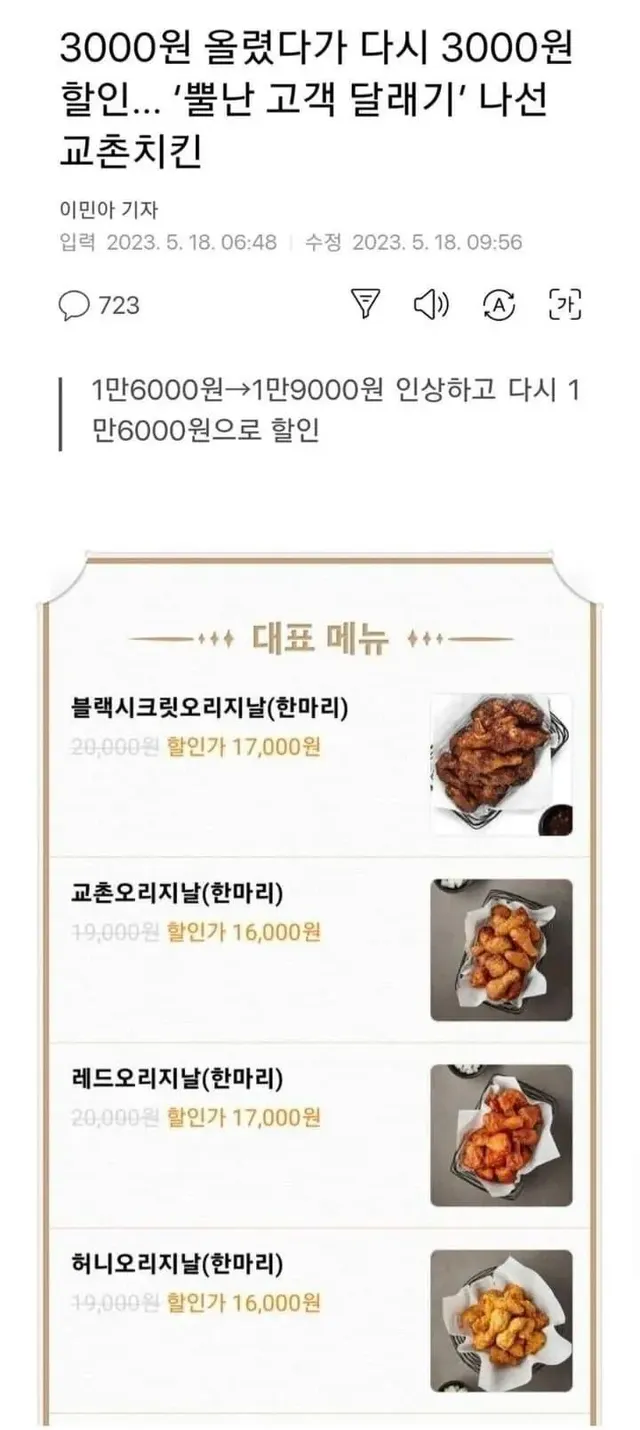The width and height of the screenshot is (640, 1430).
Task: Change the font size with the 가 icon
Action: 565,304
